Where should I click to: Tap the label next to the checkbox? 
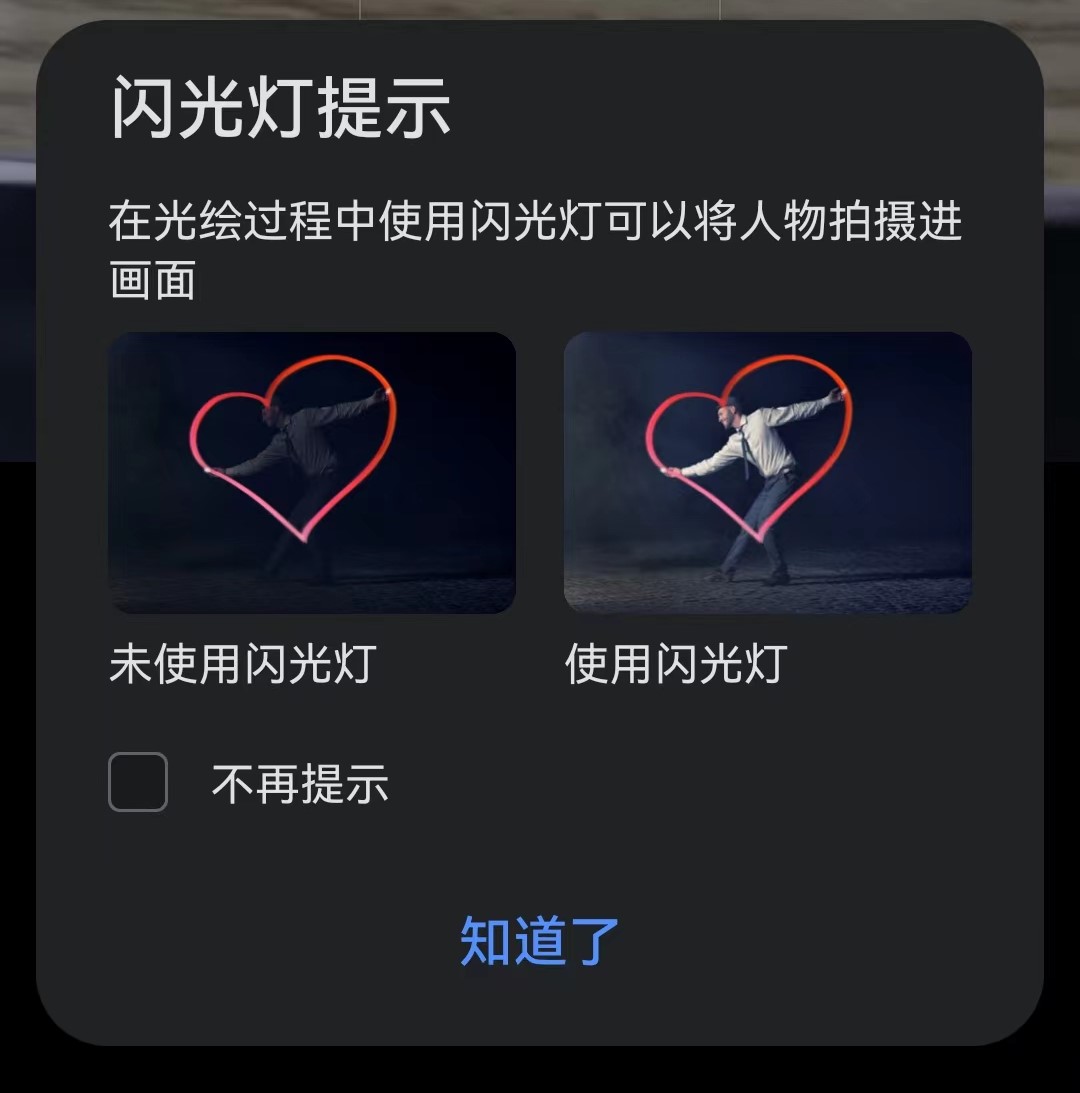(x=299, y=786)
